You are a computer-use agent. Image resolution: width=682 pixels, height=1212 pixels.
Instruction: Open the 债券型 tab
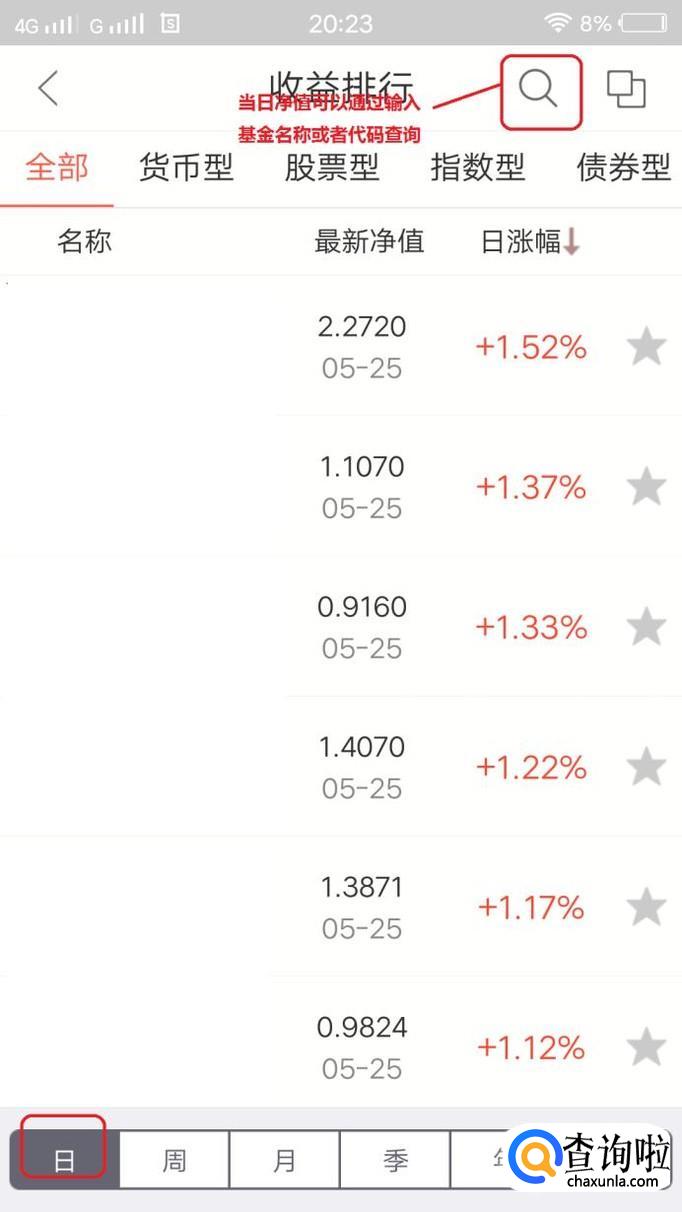[623, 167]
